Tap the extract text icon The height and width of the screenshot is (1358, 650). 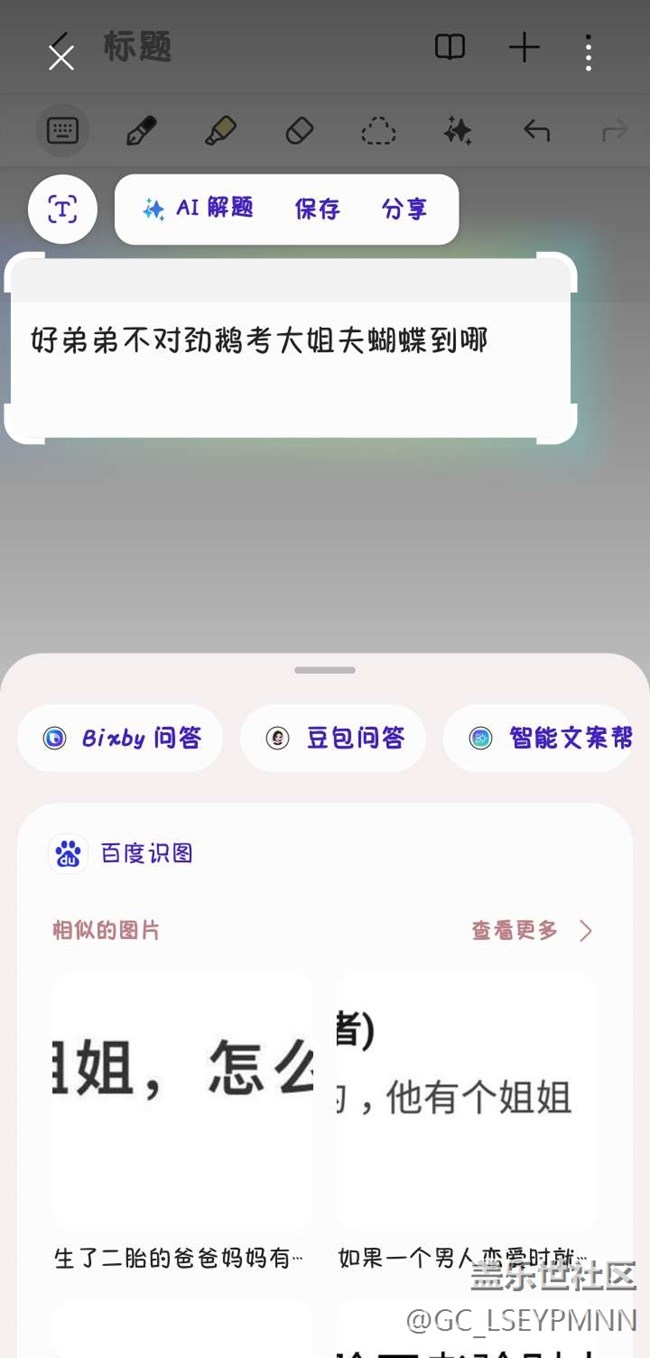pyautogui.click(x=62, y=209)
